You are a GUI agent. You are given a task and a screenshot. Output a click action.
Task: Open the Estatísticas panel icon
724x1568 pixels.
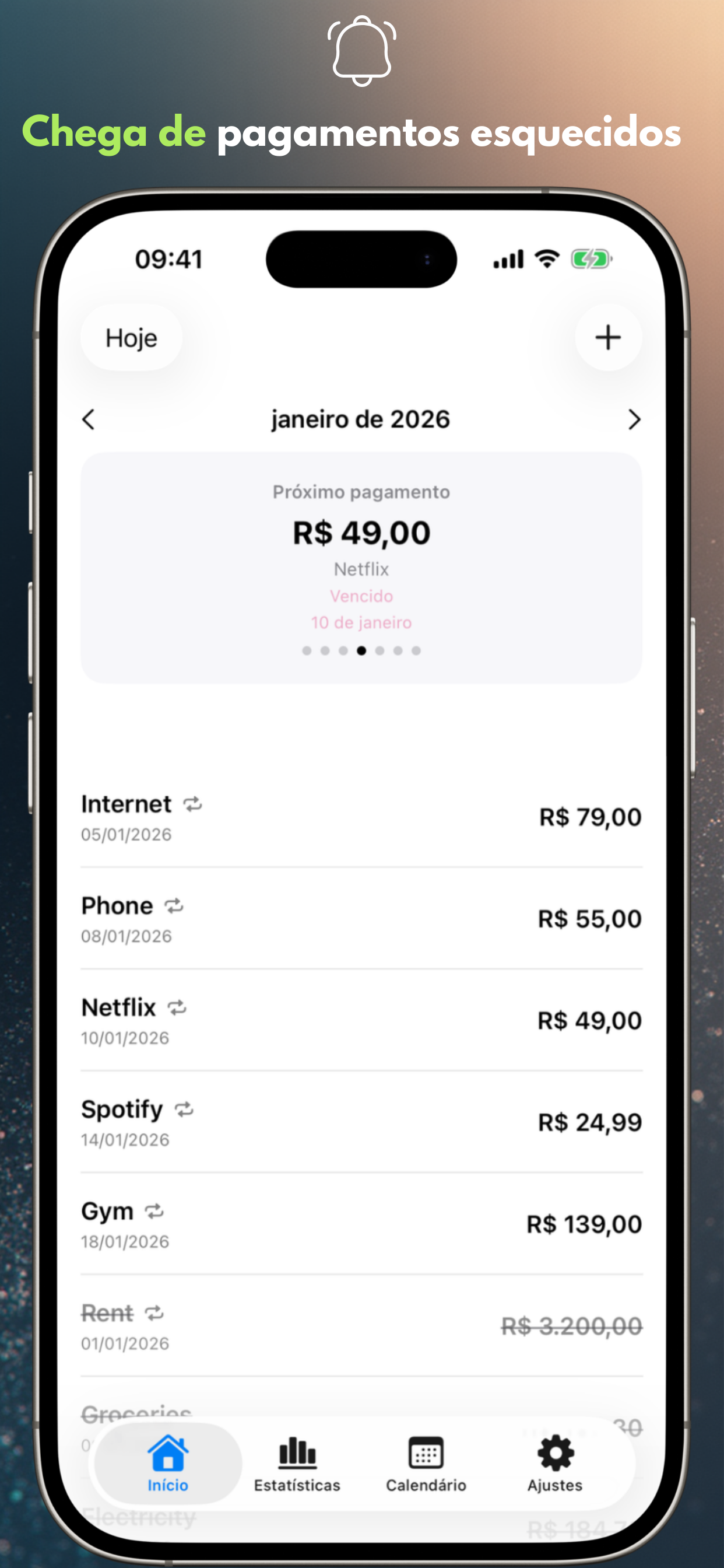(x=296, y=1454)
